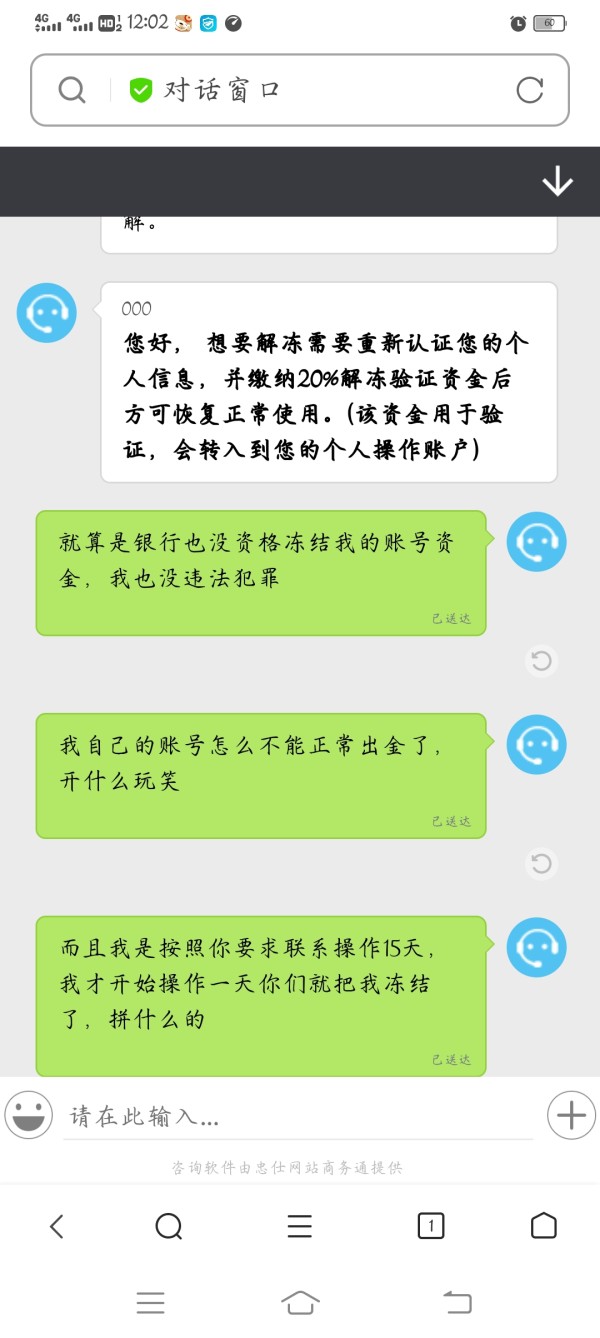Tap the system back button

click(457, 1302)
